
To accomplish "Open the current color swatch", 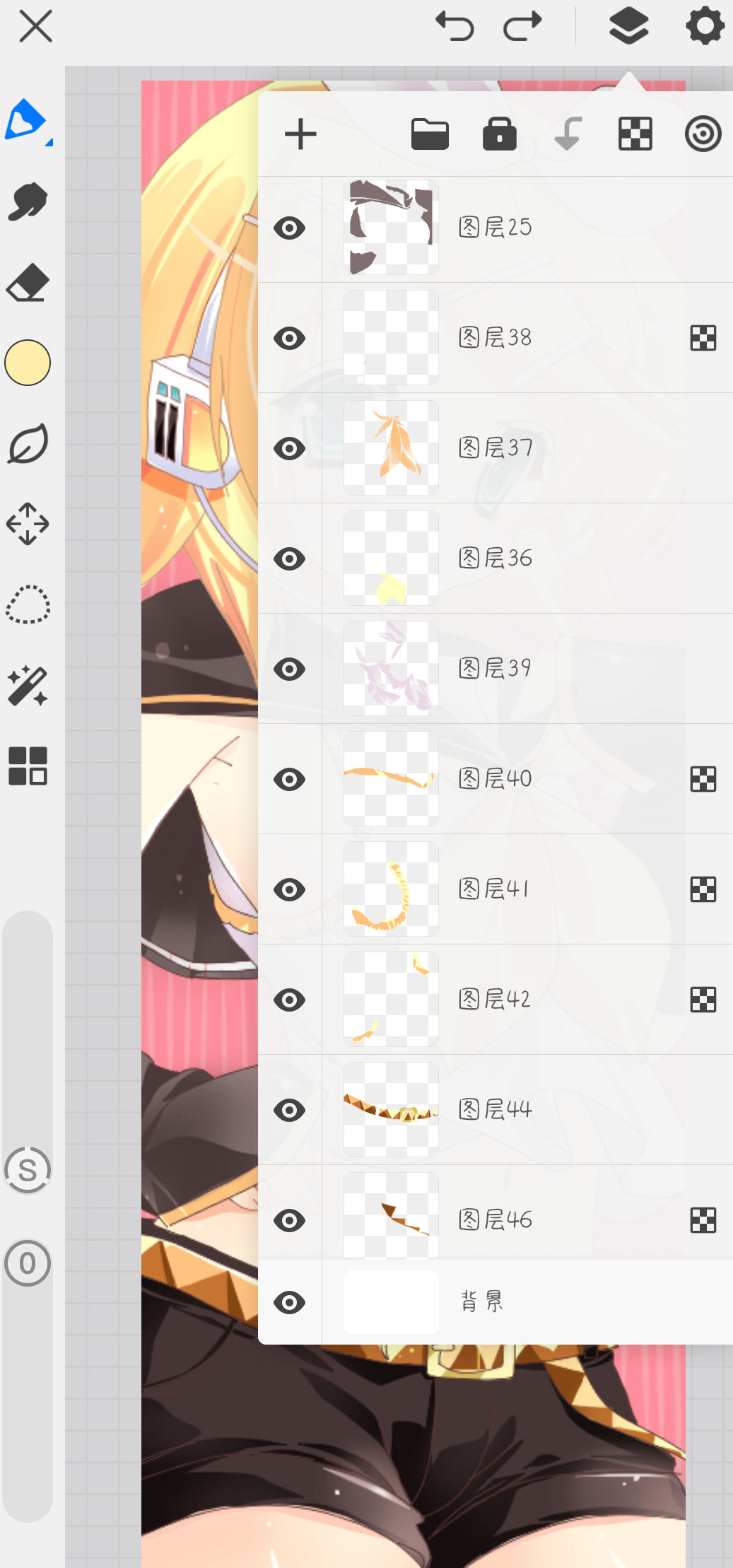I will [28, 363].
